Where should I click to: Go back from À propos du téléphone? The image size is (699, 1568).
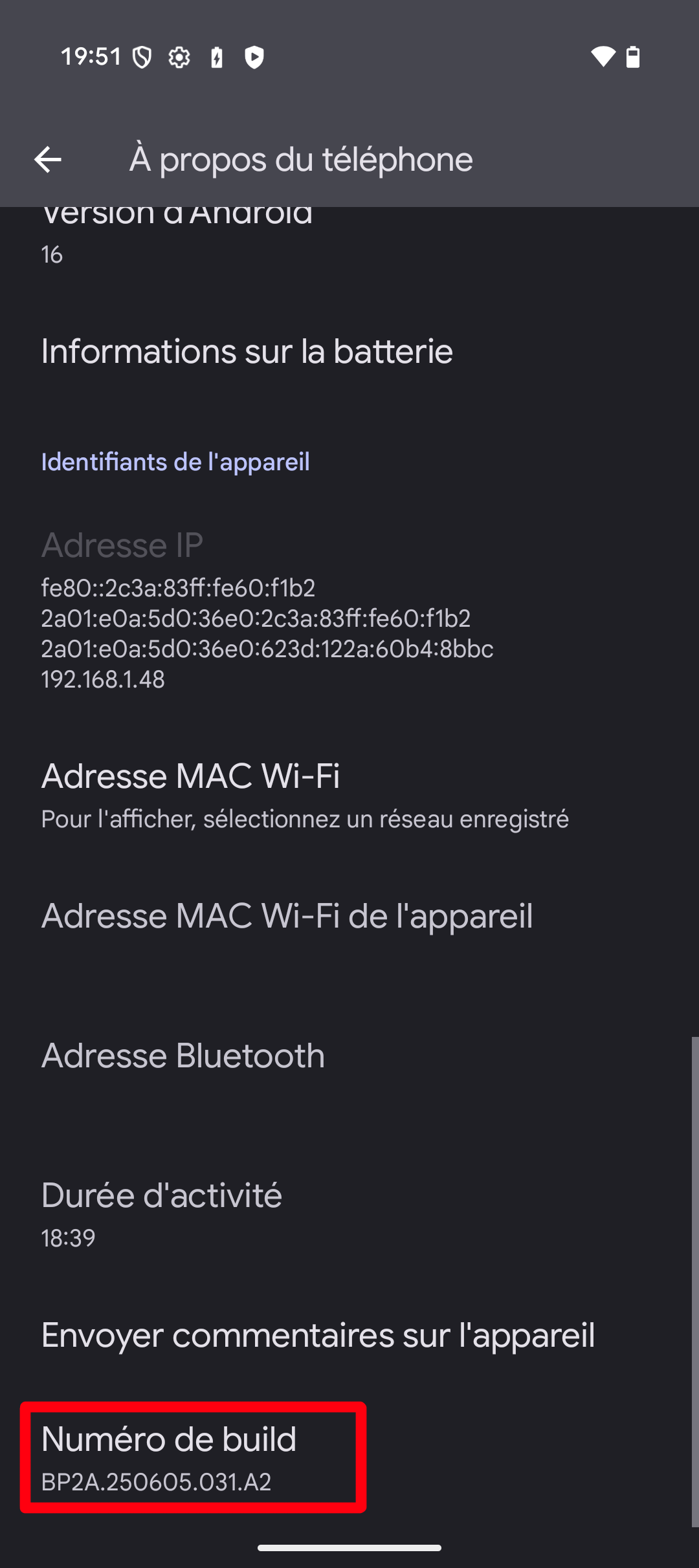tap(48, 160)
